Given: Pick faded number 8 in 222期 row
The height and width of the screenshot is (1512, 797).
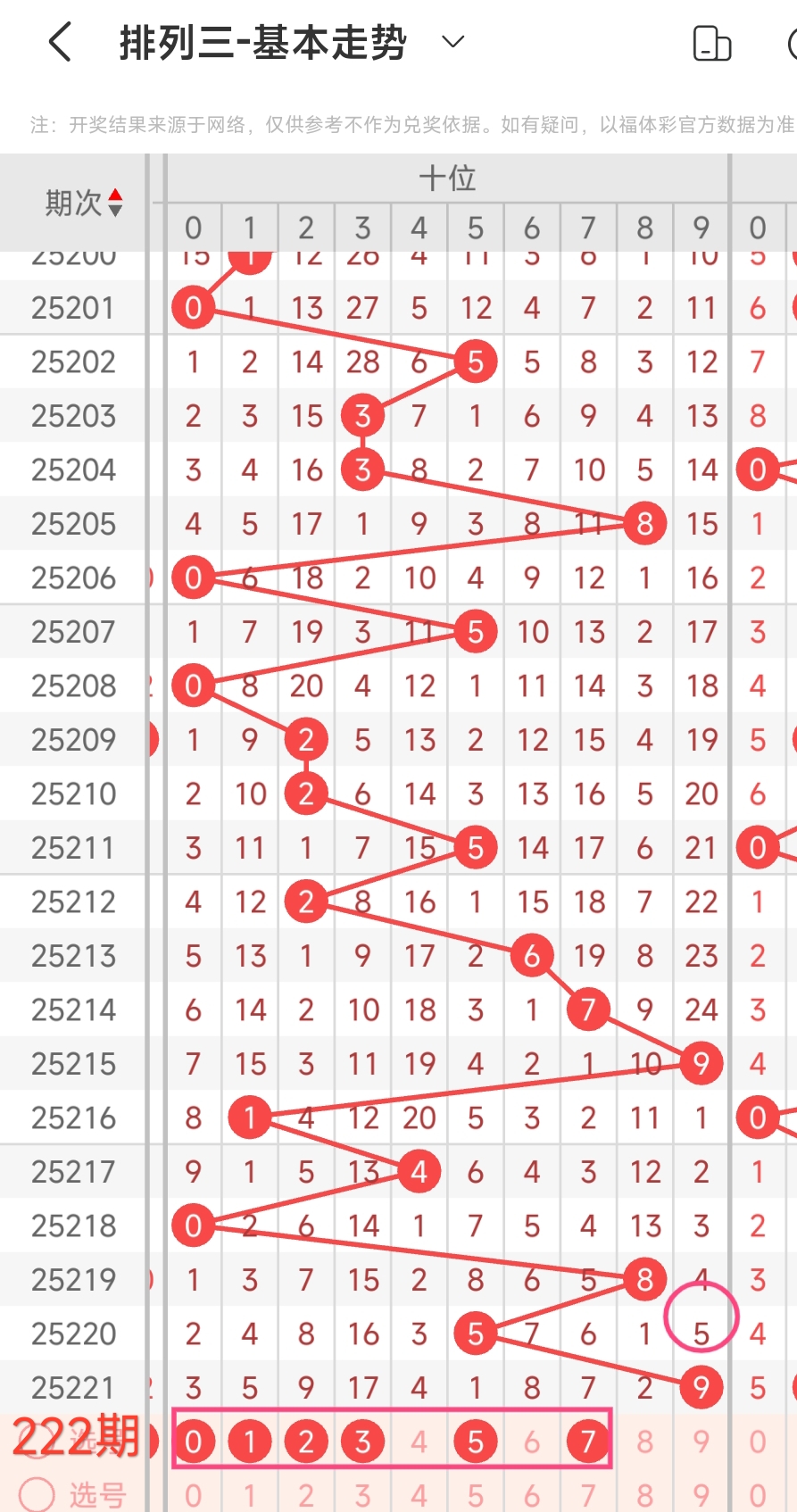Looking at the screenshot, I should tap(644, 1441).
